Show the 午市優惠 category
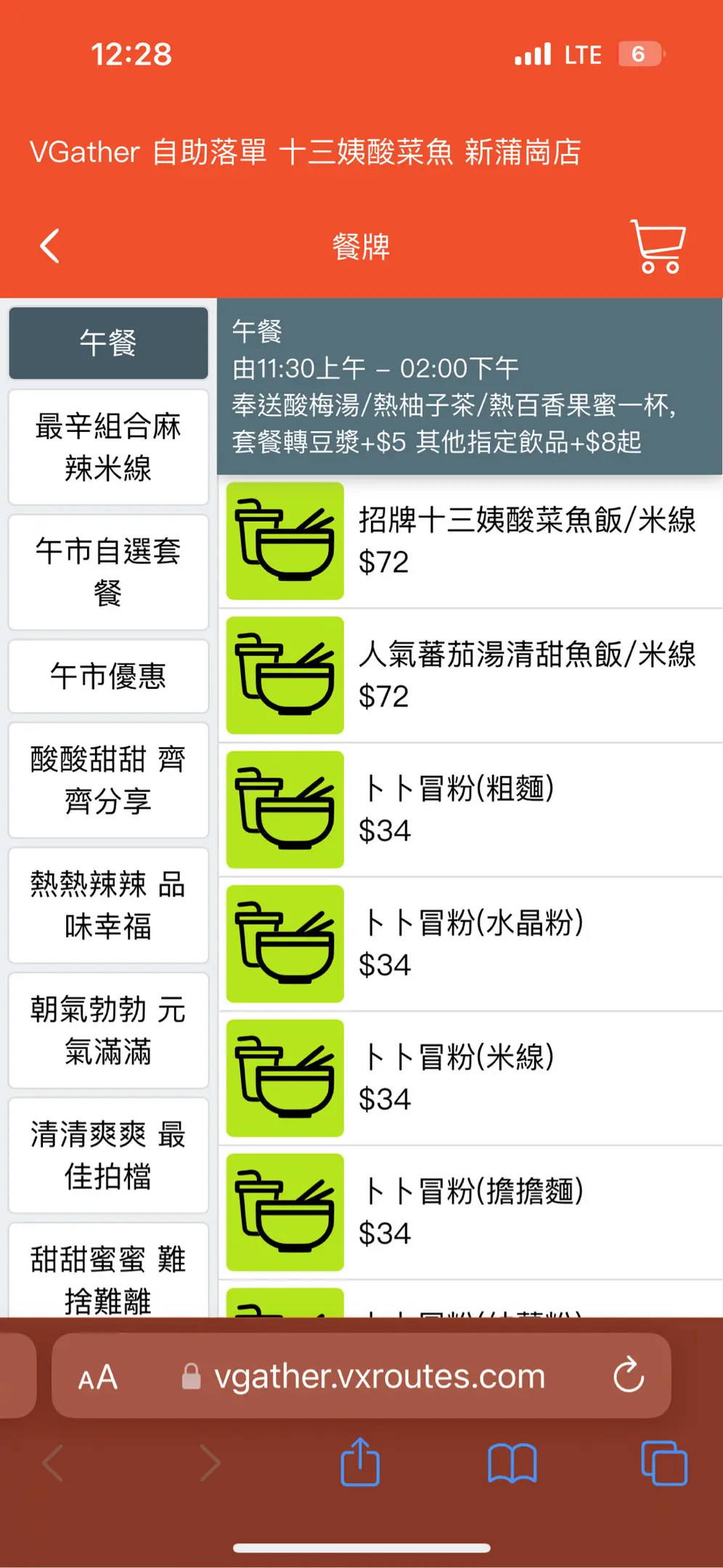 [108, 677]
